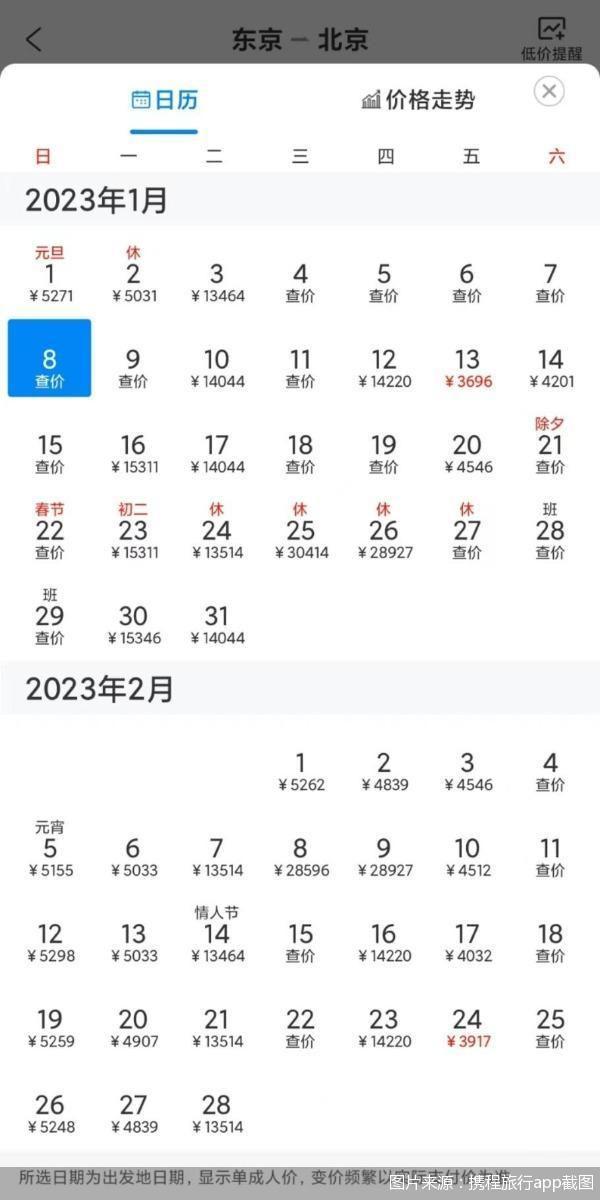Choose January 30 priced ¥15346
This screenshot has height=1200, width=600.
coord(133,626)
